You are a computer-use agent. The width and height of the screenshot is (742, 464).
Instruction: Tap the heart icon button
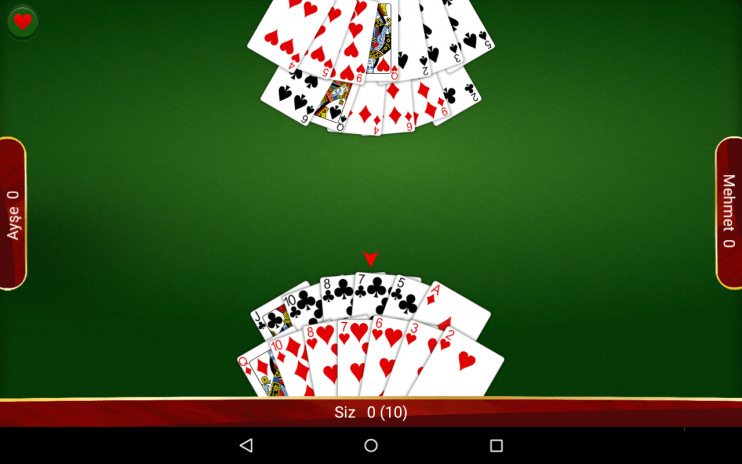tap(22, 21)
